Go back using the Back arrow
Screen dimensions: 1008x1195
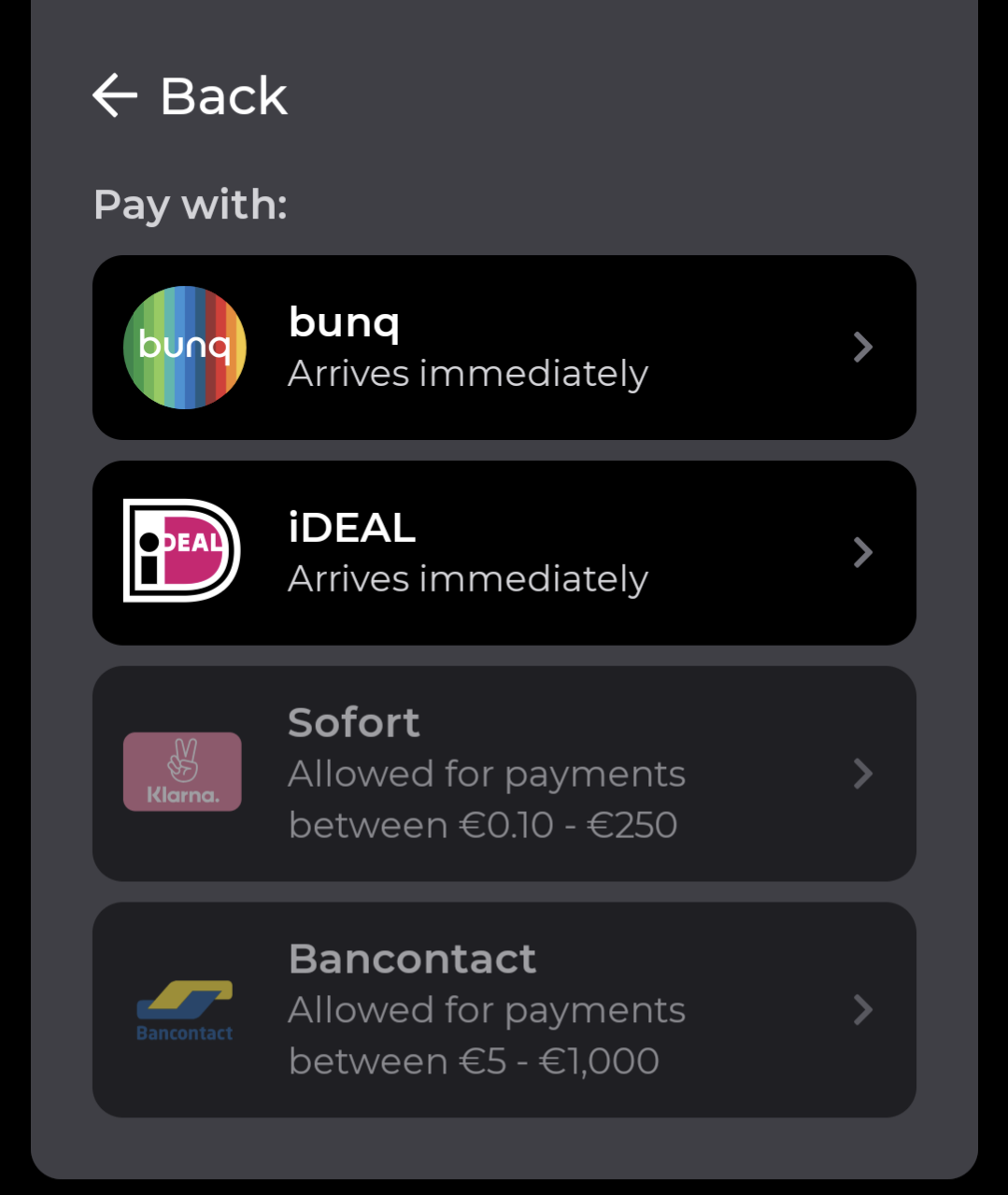(115, 95)
